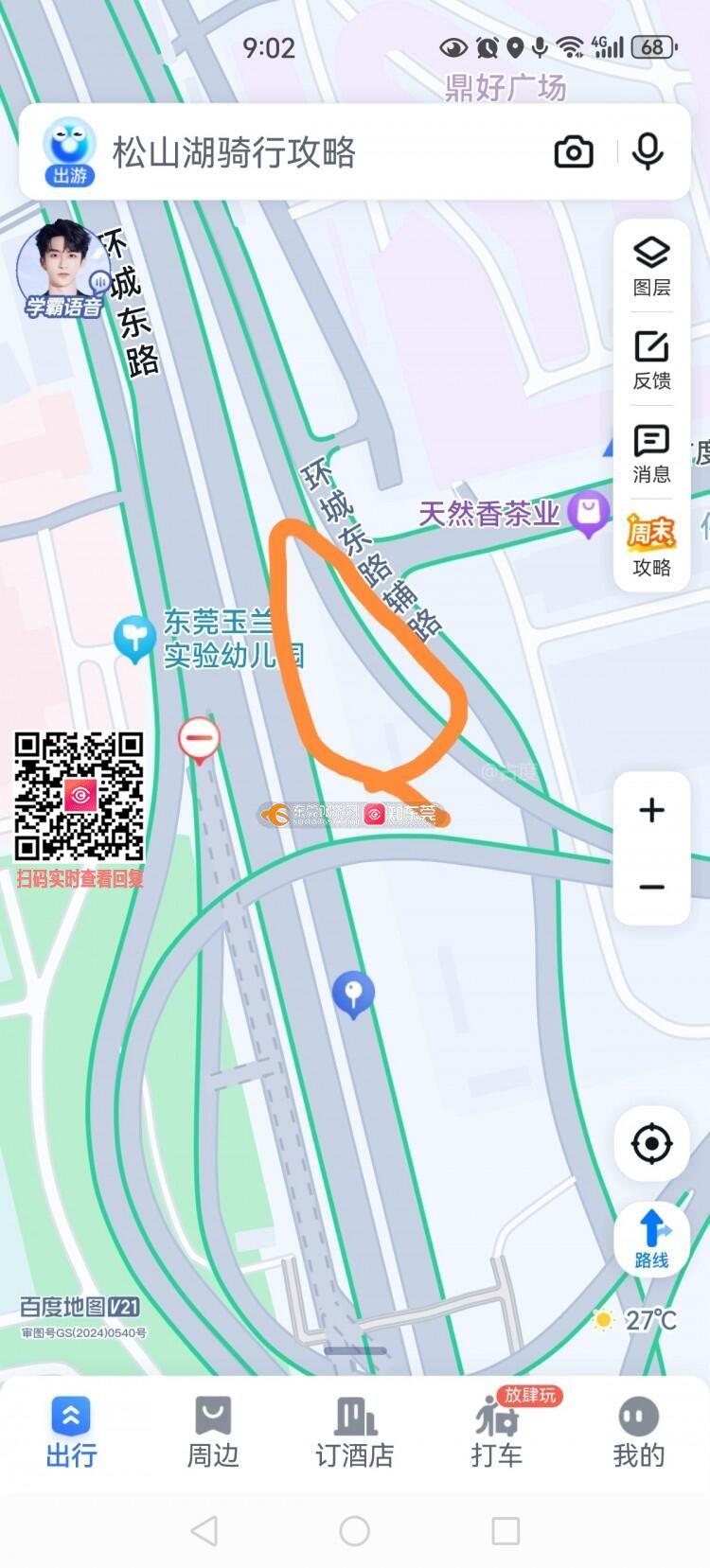The image size is (710, 1568).
Task: Start voice search with the microphone
Action: coord(648,152)
